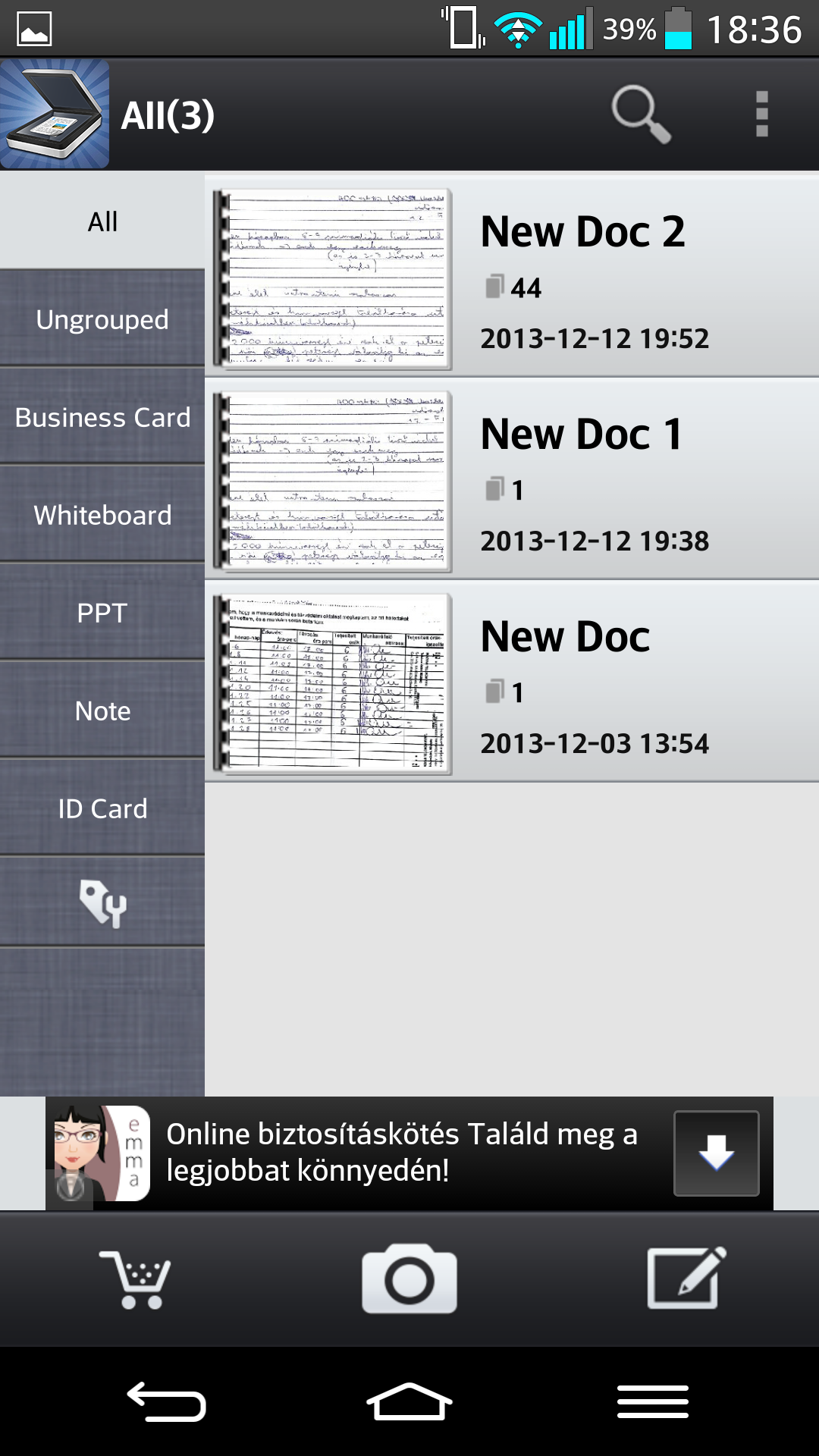The image size is (819, 1456).
Task: Switch to the Ungrouped category
Action: pyautogui.click(x=102, y=319)
